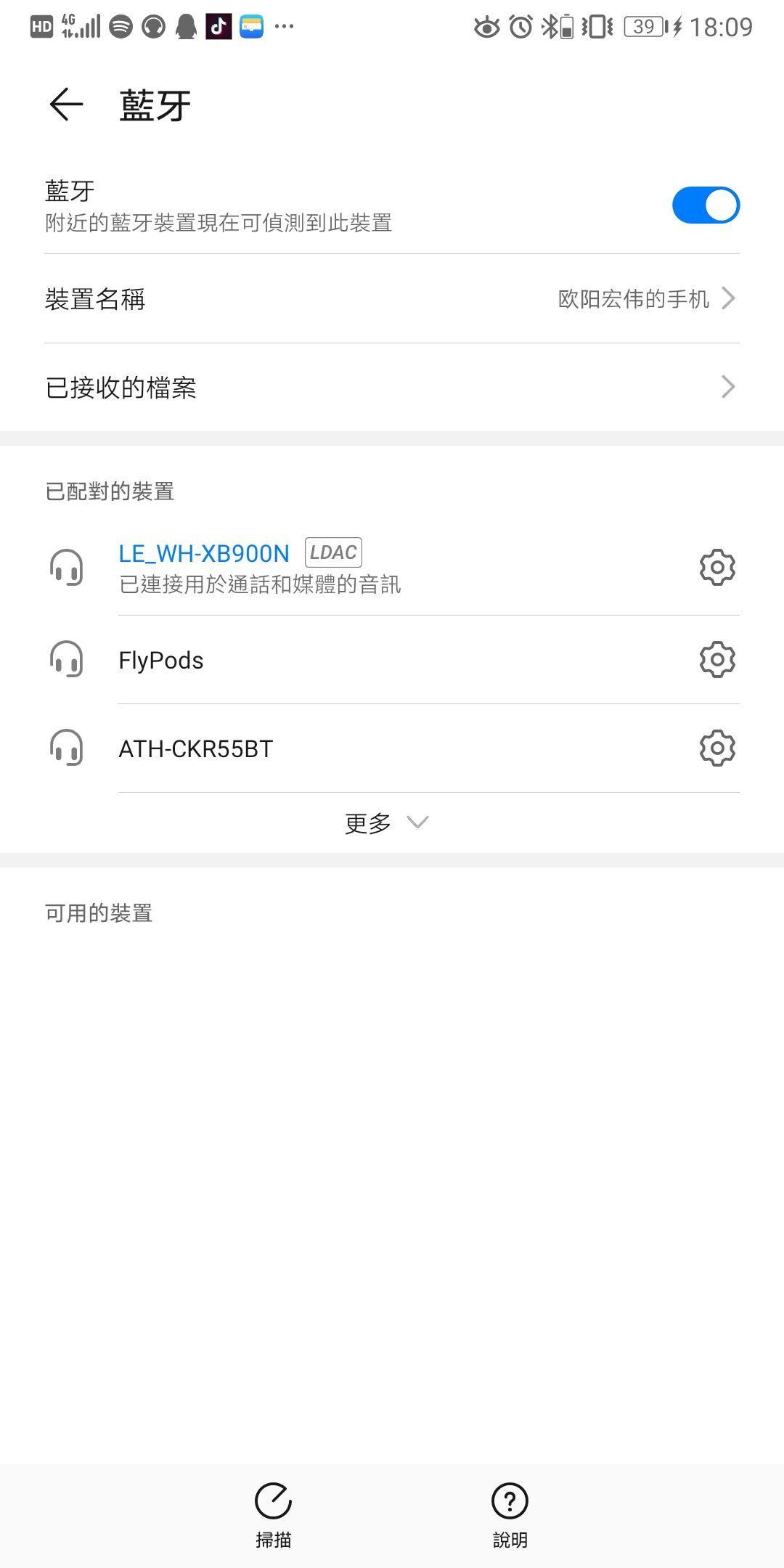Select the connected device LE_WH-XB900N
Screen dimensions: 784x1568
click(x=205, y=553)
